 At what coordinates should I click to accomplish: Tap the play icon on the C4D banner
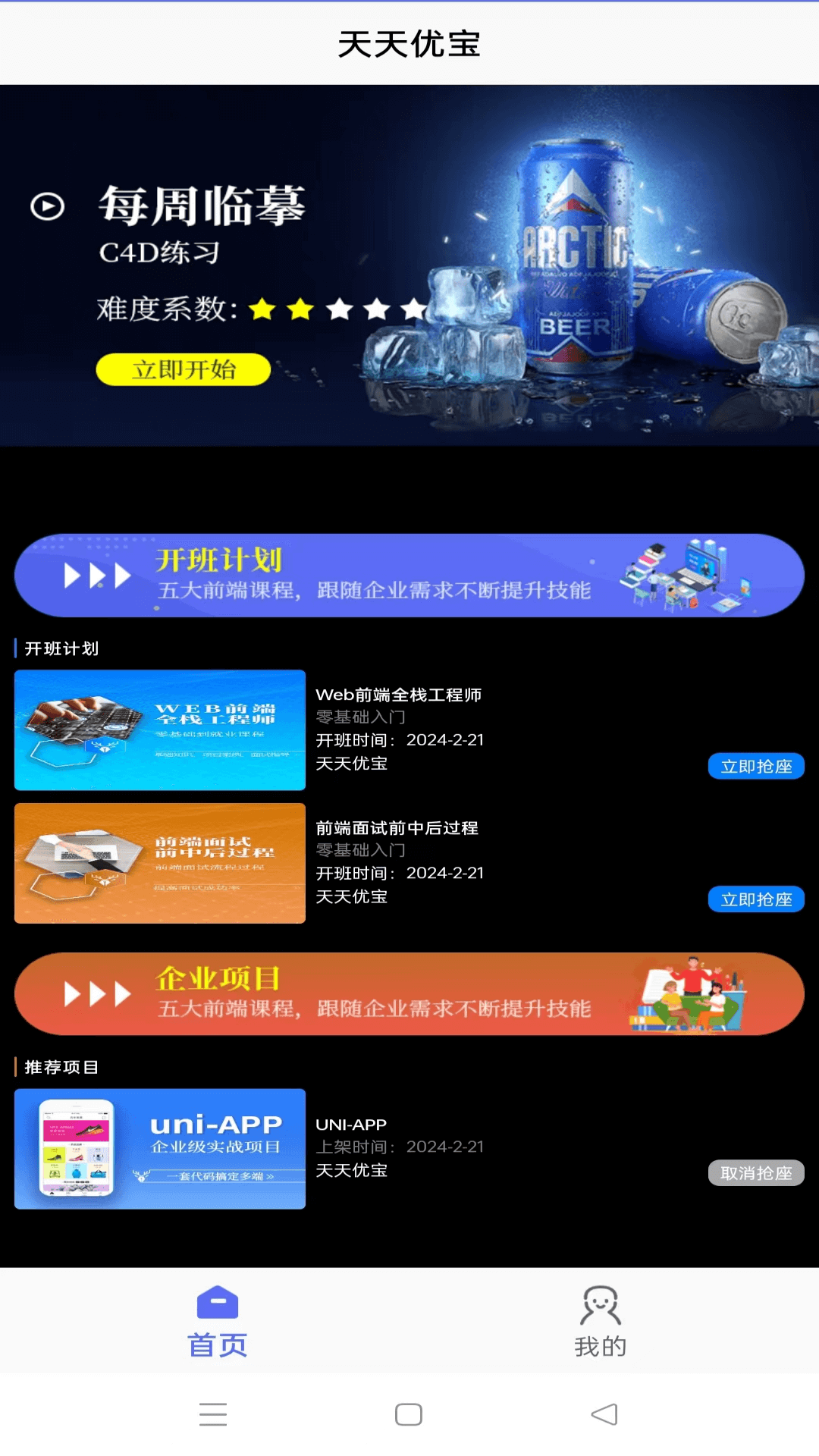(45, 206)
